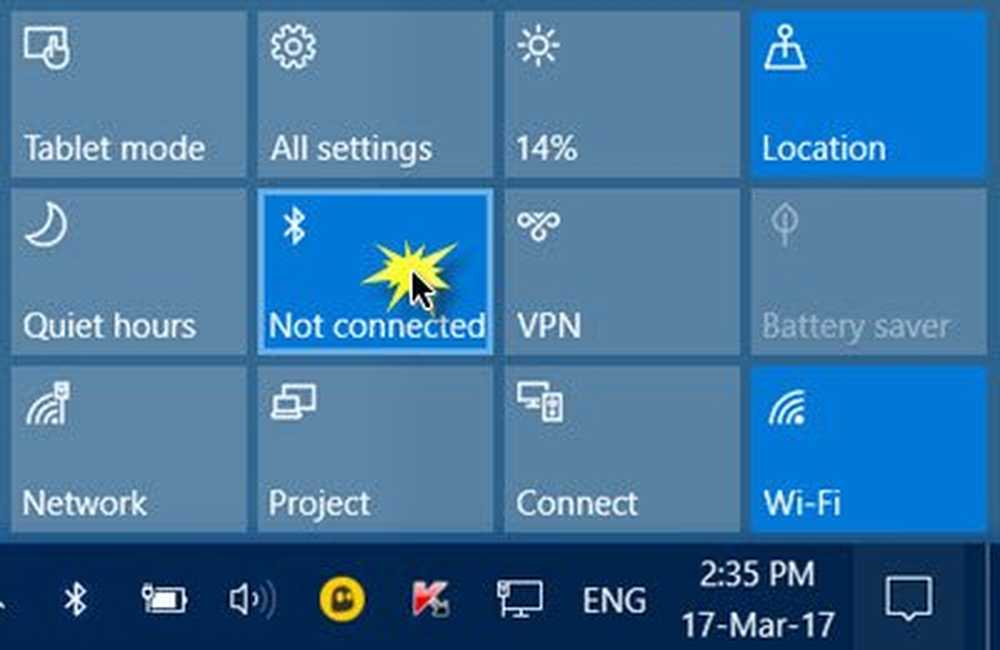The height and width of the screenshot is (650, 1000).
Task: Open the Network tile
Action: tap(128, 449)
